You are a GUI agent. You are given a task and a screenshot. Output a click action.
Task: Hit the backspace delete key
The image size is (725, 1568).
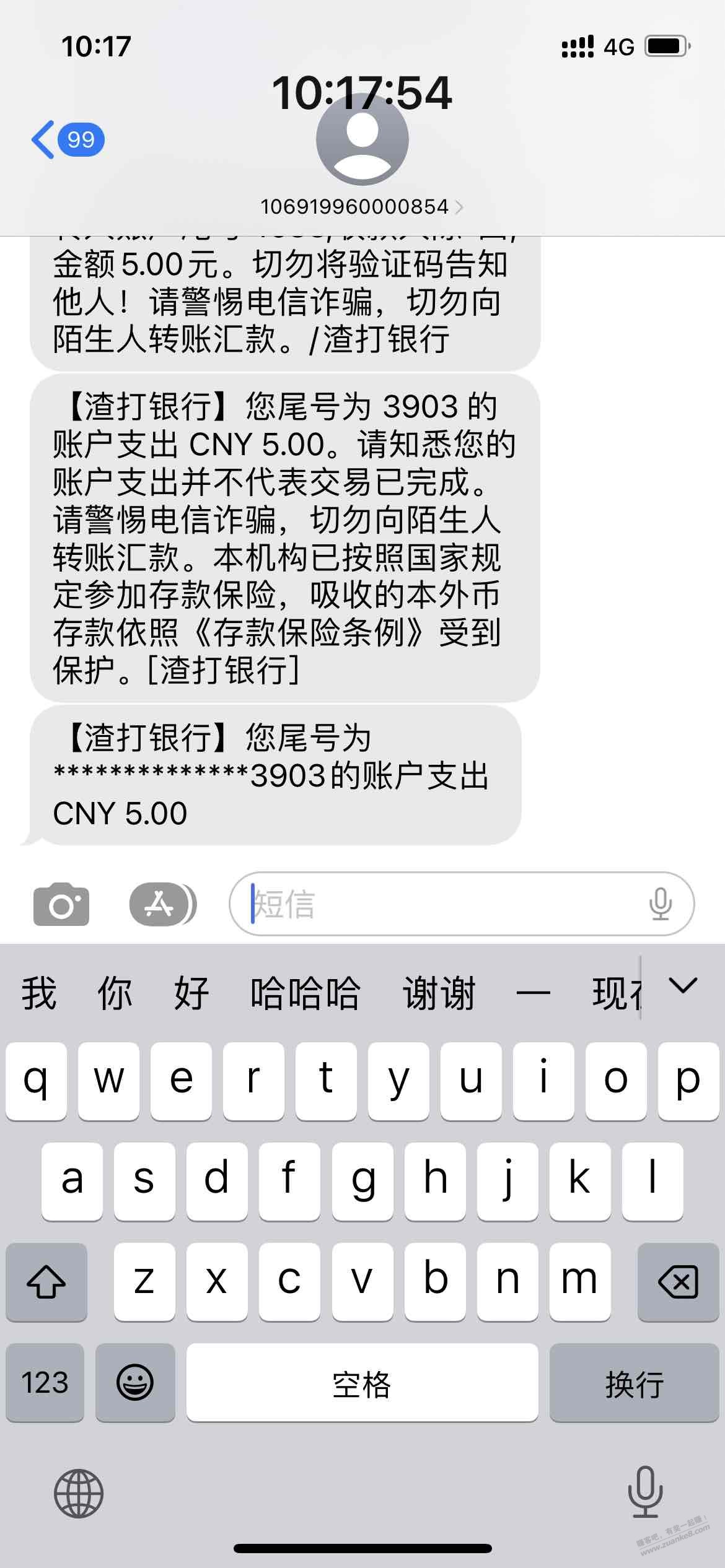(x=678, y=1281)
